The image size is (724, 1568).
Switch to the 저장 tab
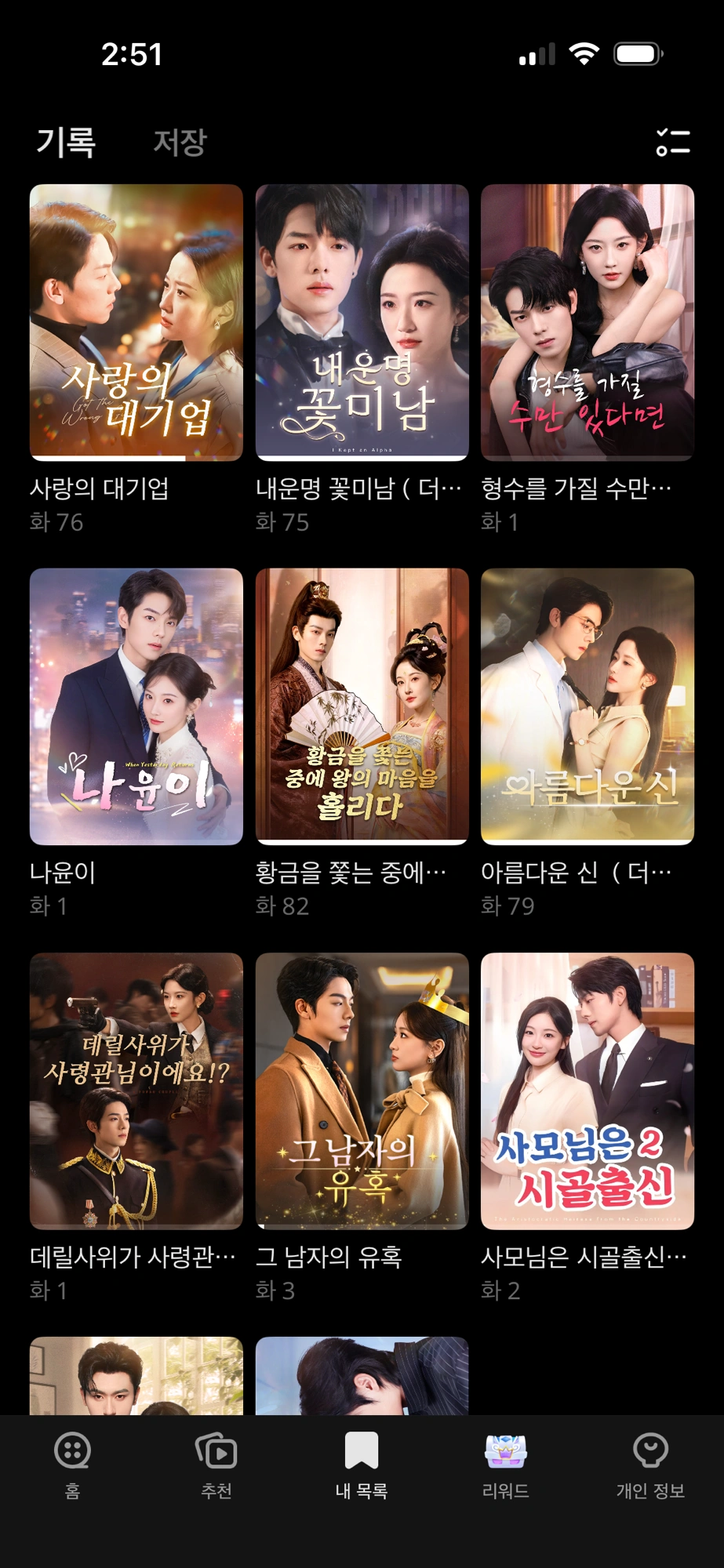click(x=180, y=142)
